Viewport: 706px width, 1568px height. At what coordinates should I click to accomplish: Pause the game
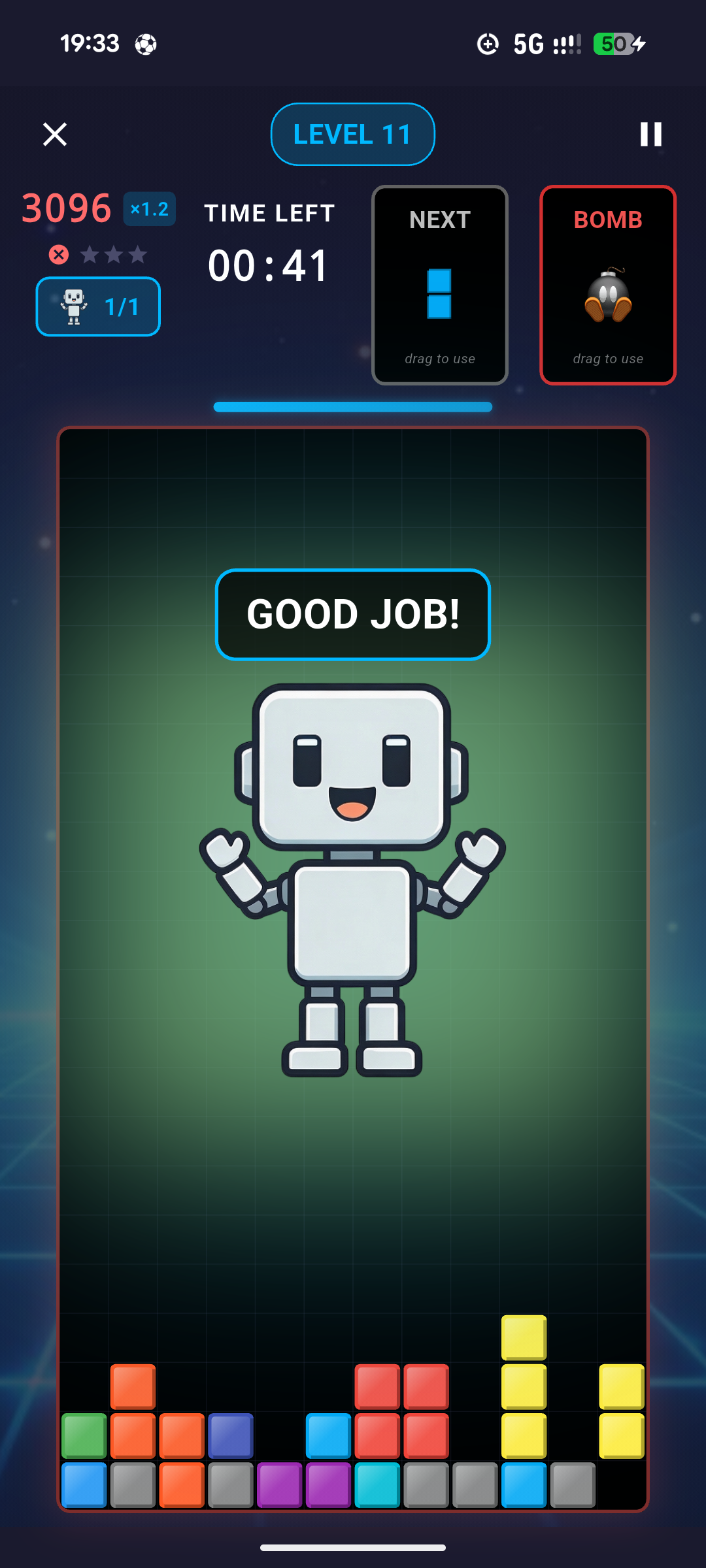click(650, 135)
